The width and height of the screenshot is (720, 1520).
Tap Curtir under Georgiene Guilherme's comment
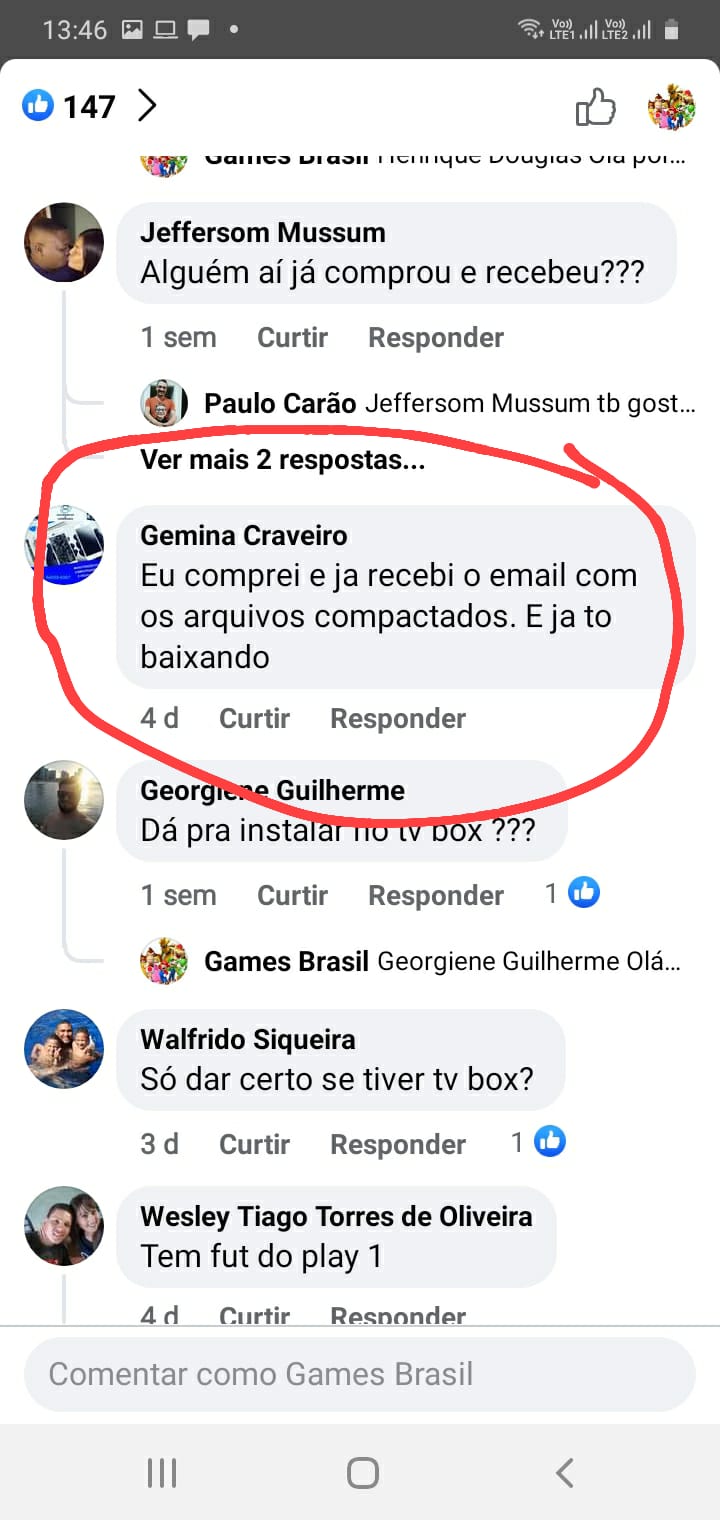[x=292, y=895]
